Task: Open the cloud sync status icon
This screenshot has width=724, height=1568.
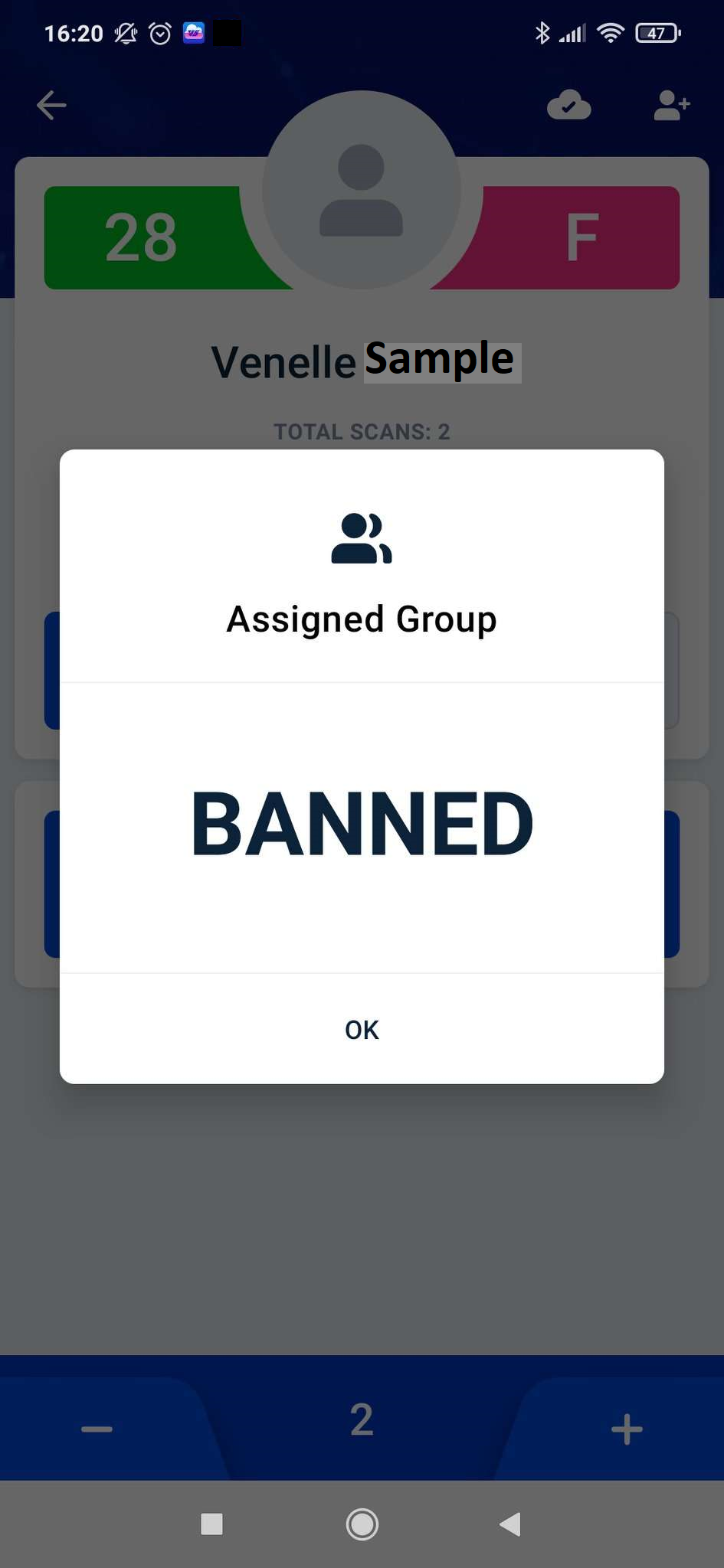Action: [x=568, y=106]
